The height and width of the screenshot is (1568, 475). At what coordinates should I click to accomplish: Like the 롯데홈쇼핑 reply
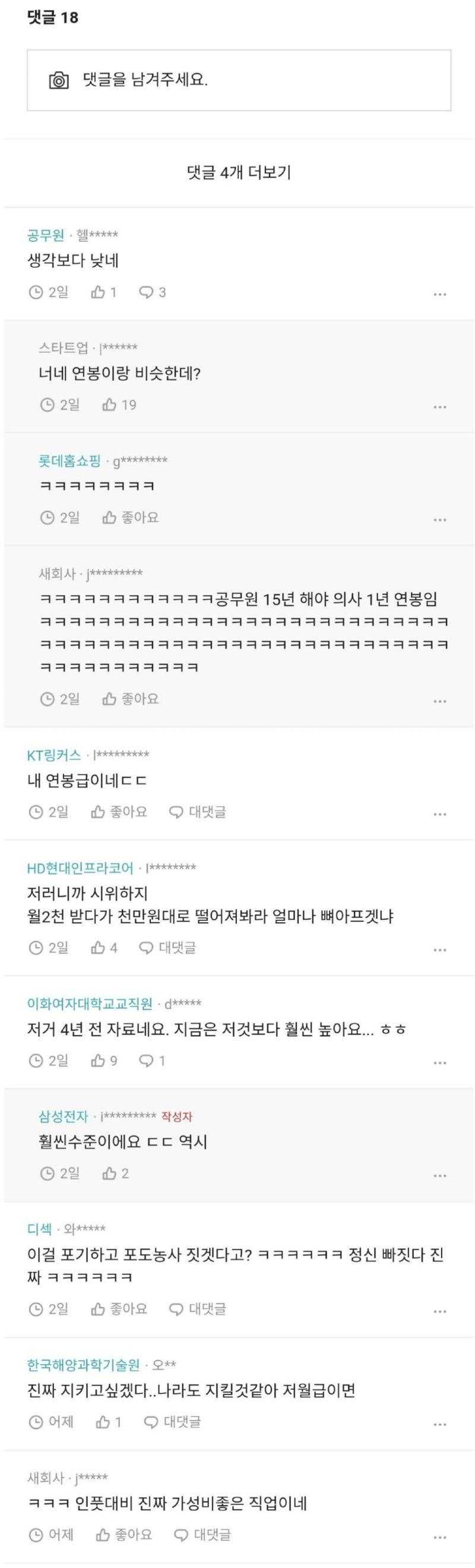click(x=130, y=518)
